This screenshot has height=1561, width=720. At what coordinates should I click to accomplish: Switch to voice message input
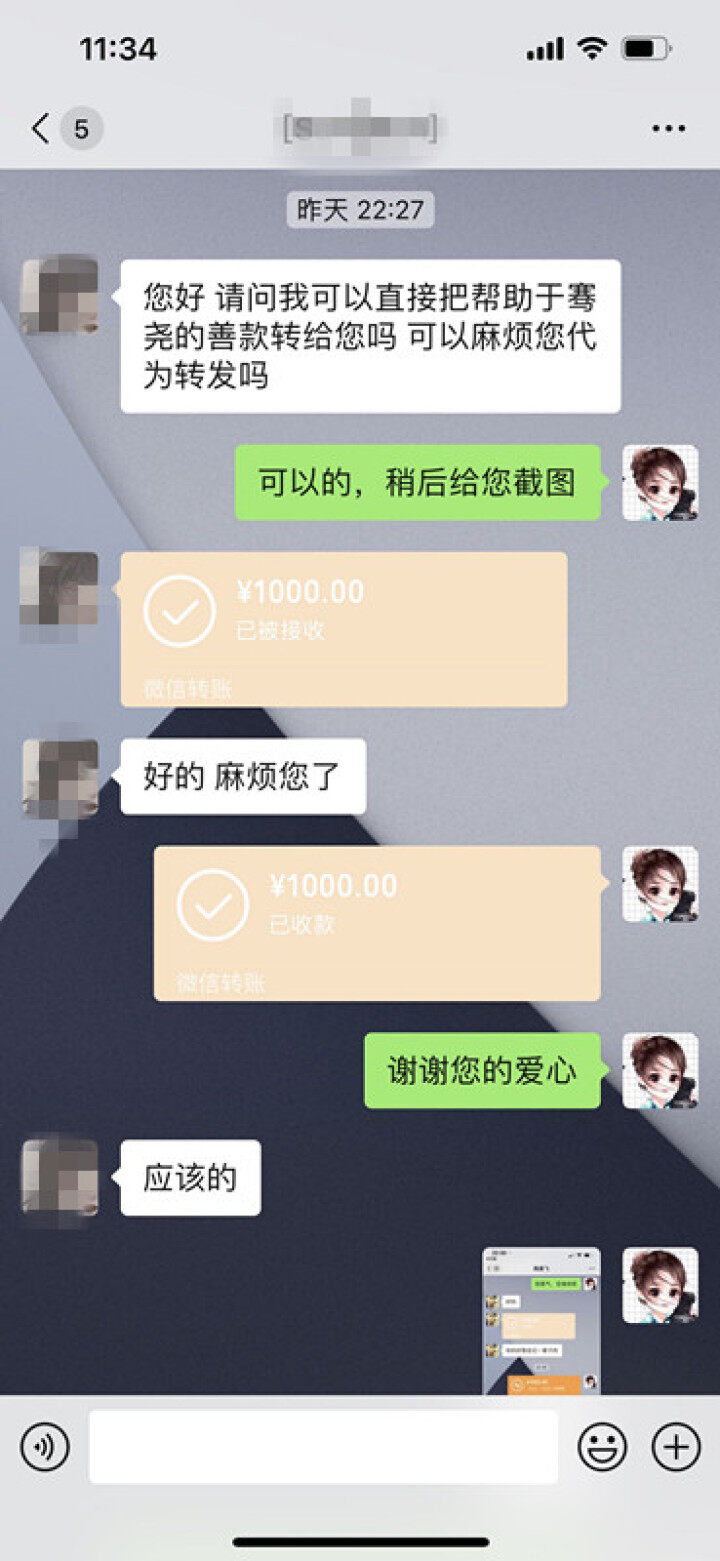pos(45,1447)
